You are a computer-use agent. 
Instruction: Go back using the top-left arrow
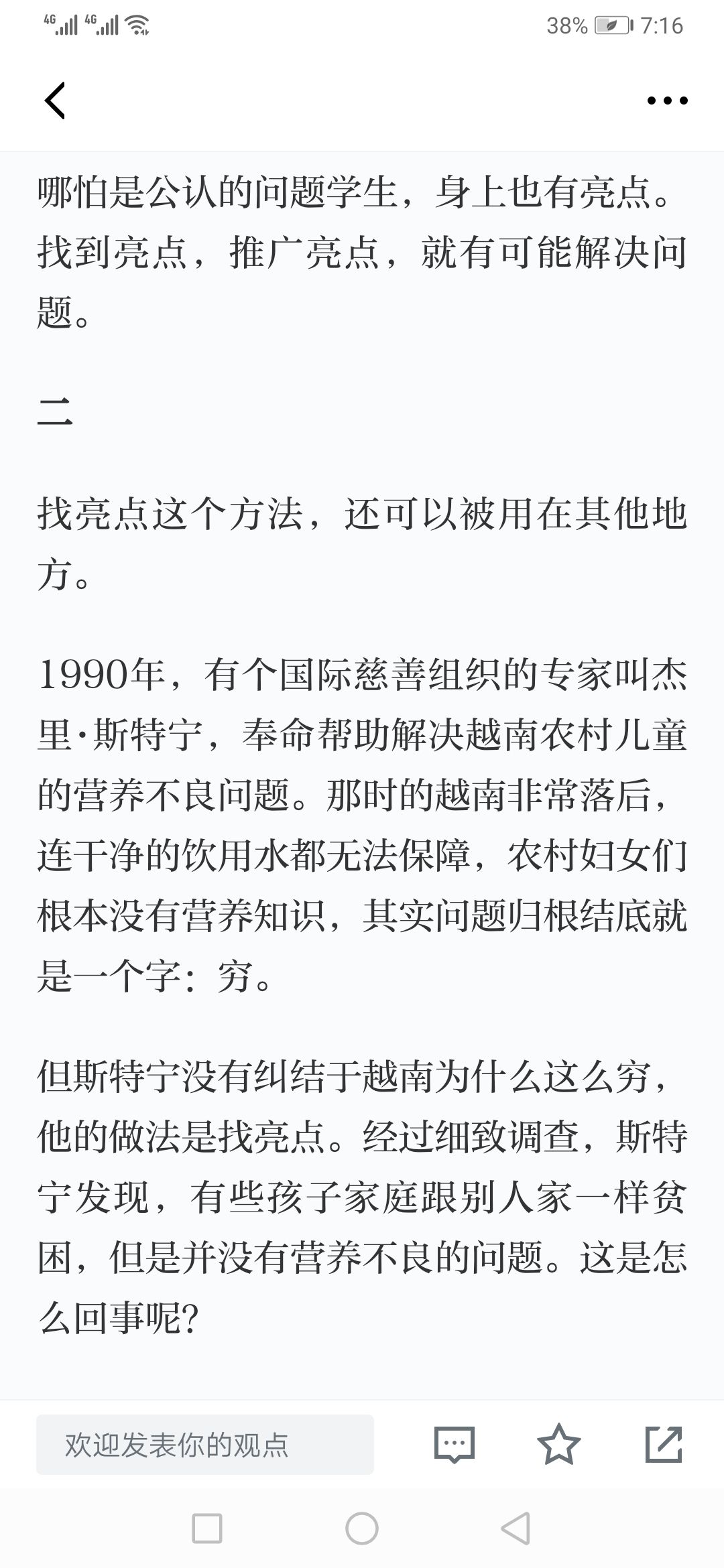(55, 101)
